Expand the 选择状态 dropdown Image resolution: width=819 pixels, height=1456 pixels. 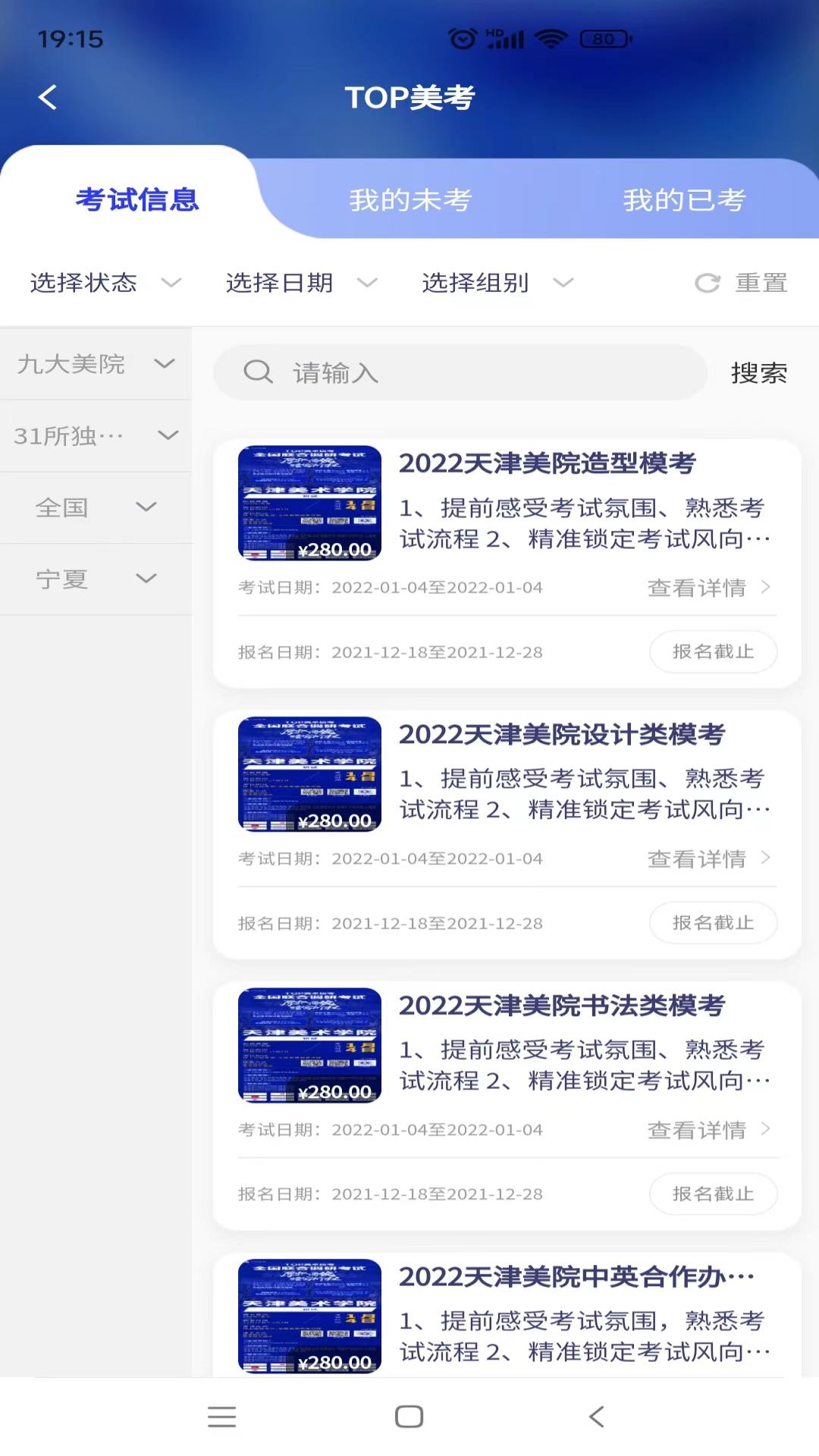coord(105,283)
